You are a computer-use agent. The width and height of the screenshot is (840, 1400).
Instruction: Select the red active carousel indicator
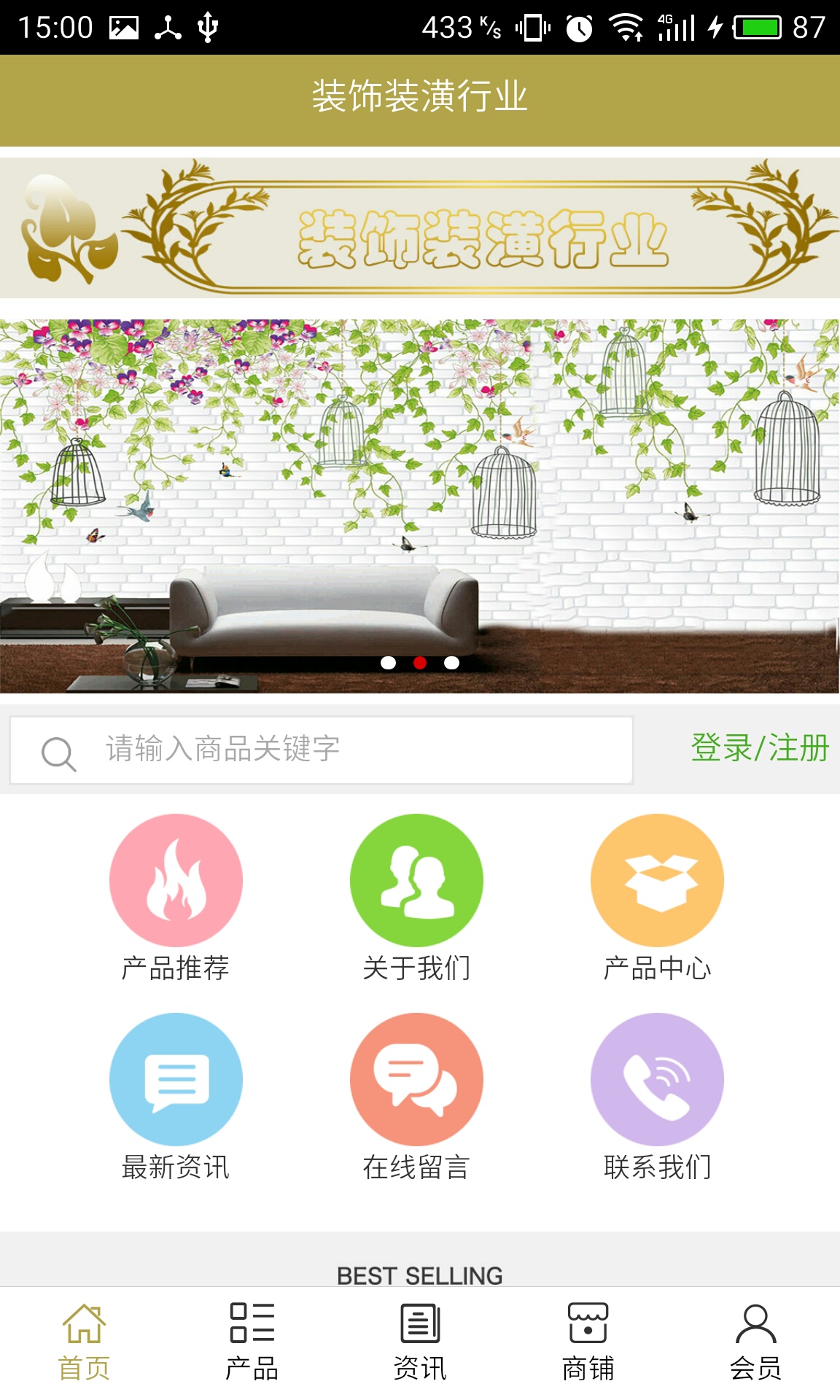(x=420, y=663)
